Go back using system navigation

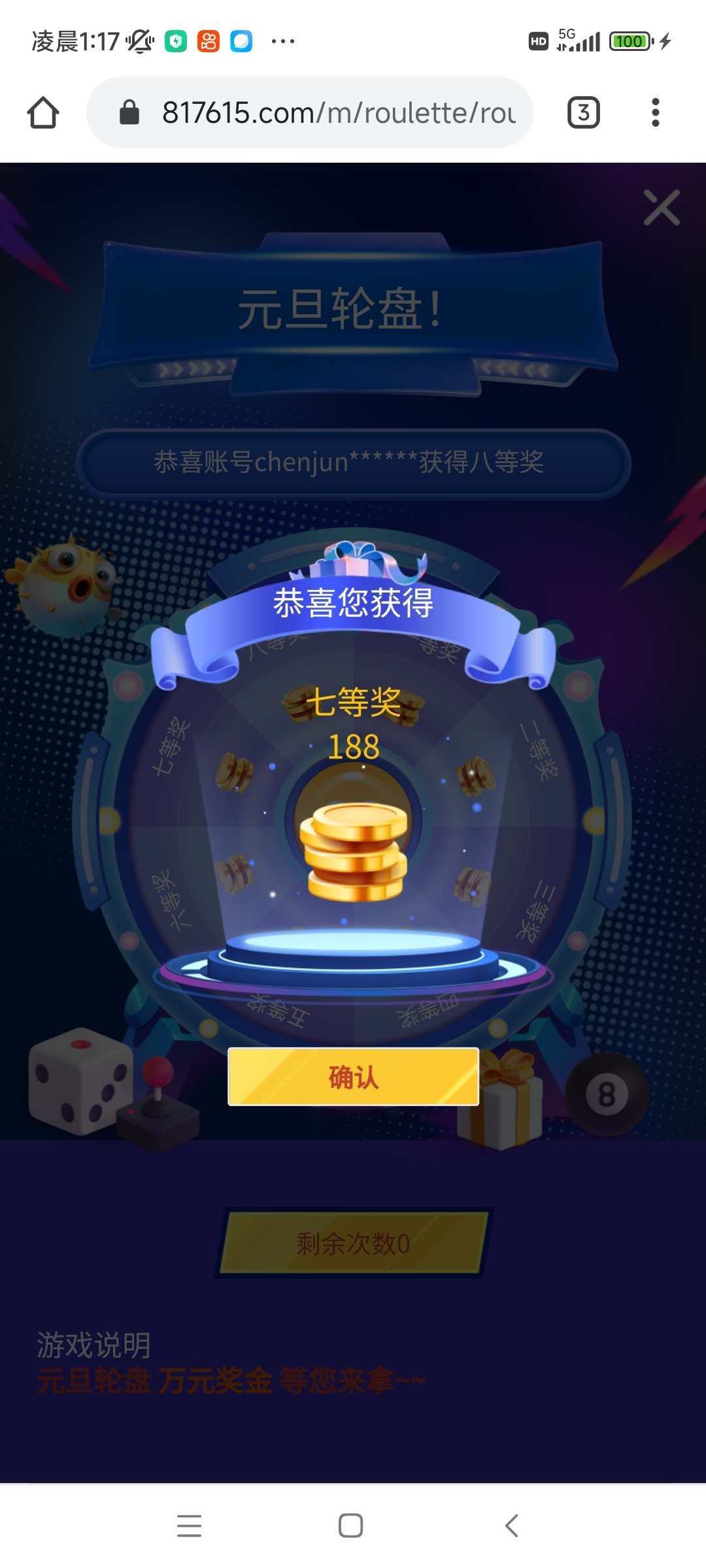[x=512, y=1526]
